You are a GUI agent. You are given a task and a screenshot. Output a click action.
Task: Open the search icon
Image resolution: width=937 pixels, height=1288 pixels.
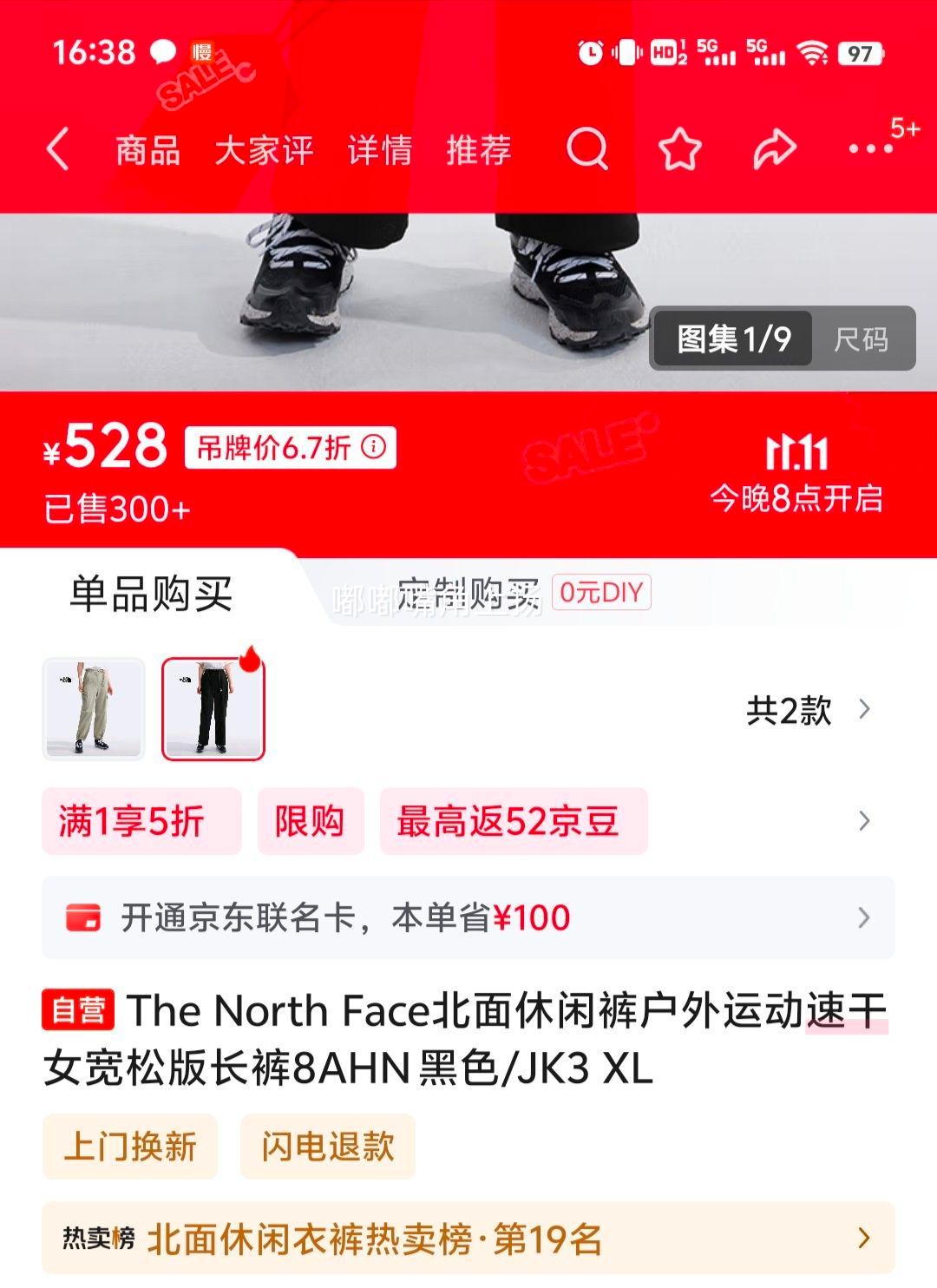tap(587, 149)
